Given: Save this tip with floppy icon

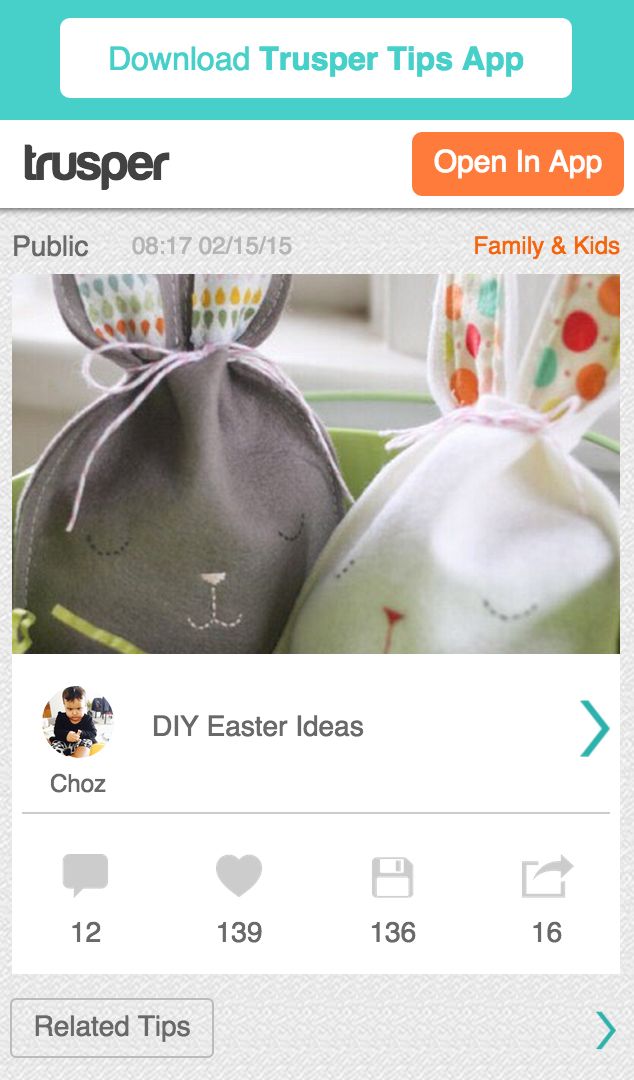Looking at the screenshot, I should pos(392,877).
